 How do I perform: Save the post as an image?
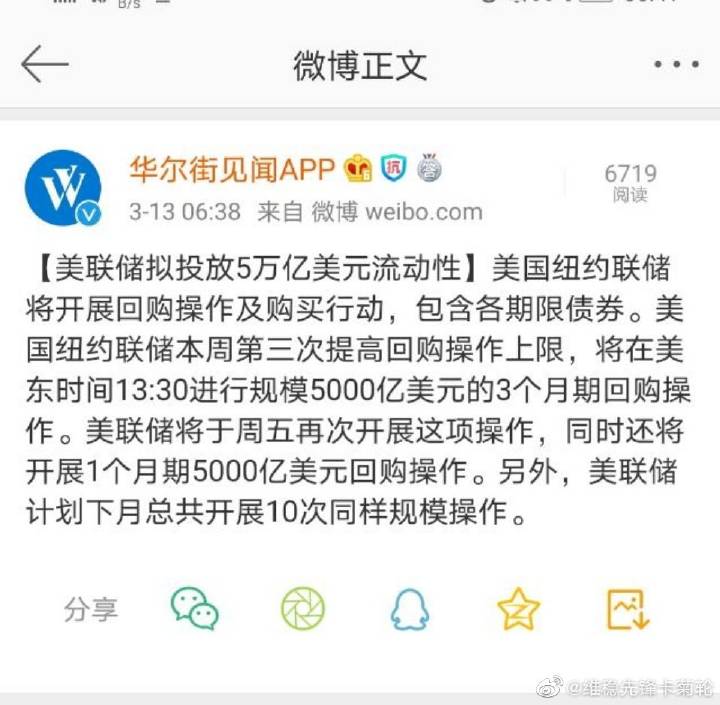point(628,607)
